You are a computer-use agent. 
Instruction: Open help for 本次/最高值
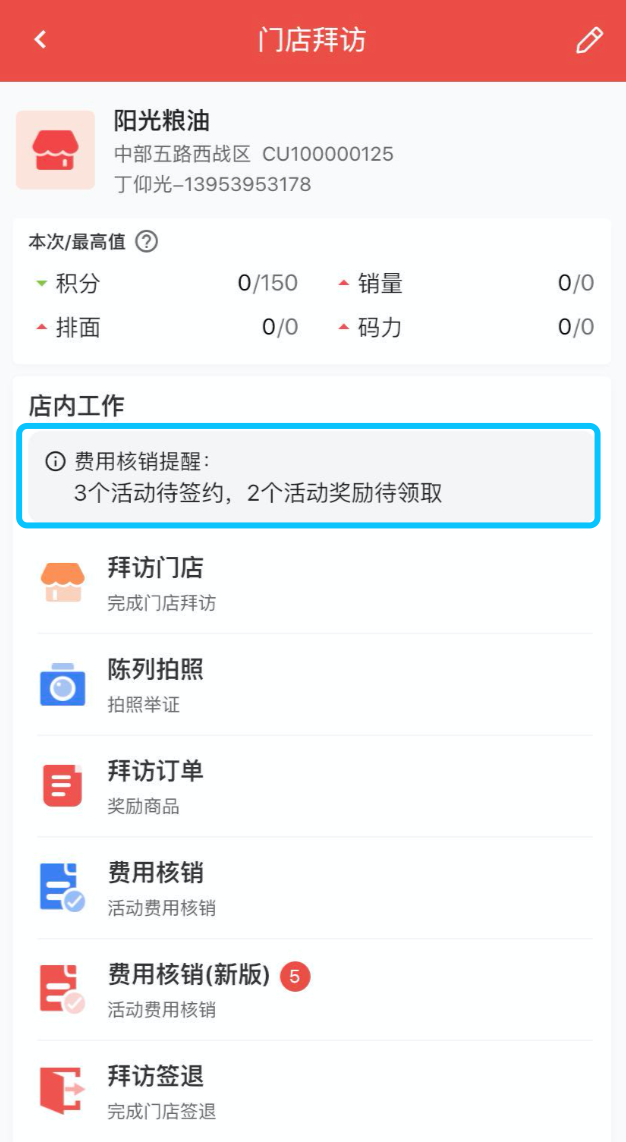(146, 241)
